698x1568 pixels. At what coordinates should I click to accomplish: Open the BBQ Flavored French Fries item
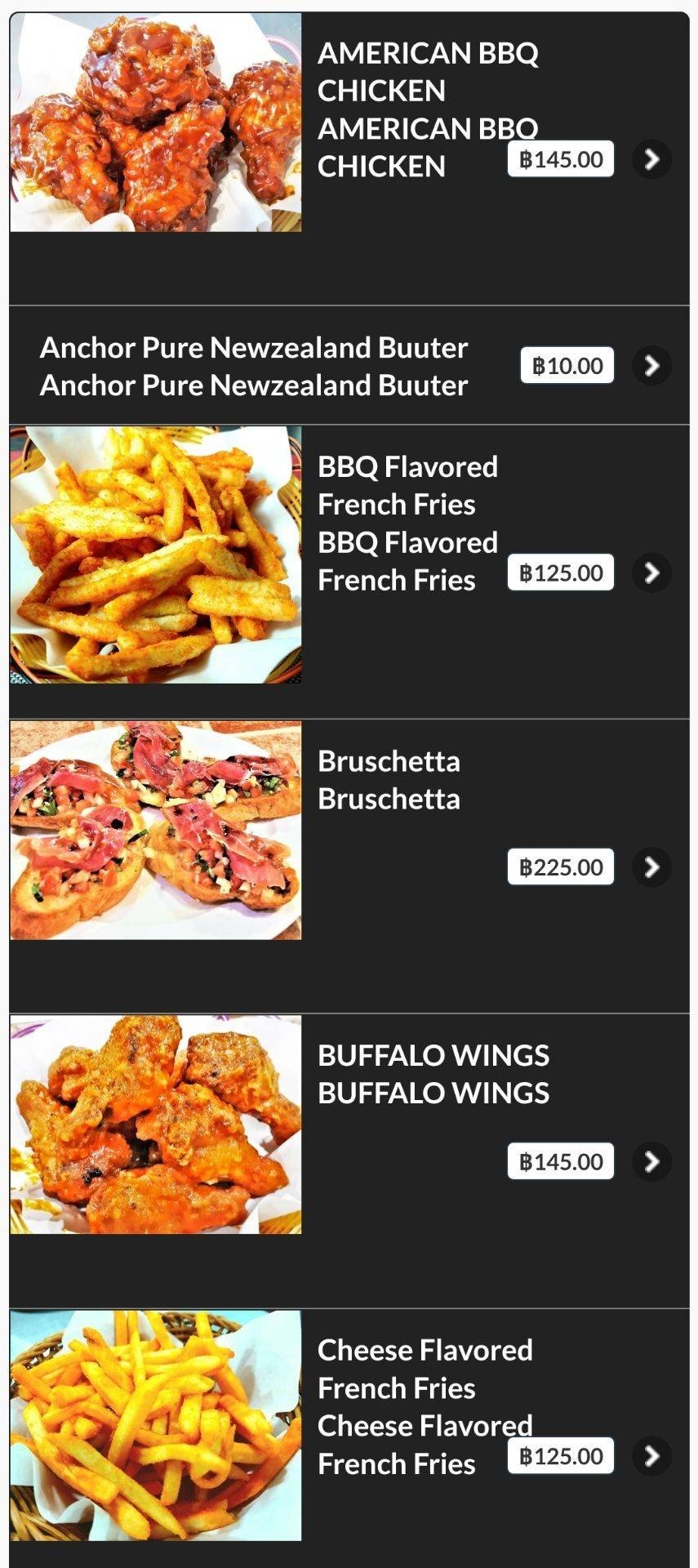click(407, 523)
